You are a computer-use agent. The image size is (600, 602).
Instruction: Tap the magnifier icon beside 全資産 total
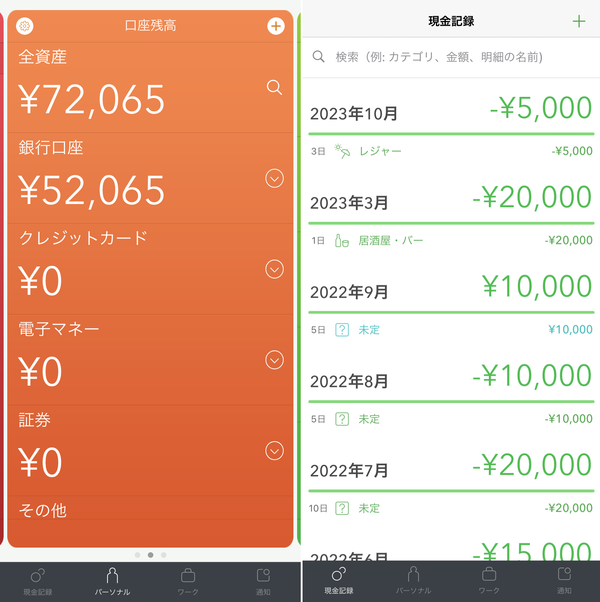point(274,87)
